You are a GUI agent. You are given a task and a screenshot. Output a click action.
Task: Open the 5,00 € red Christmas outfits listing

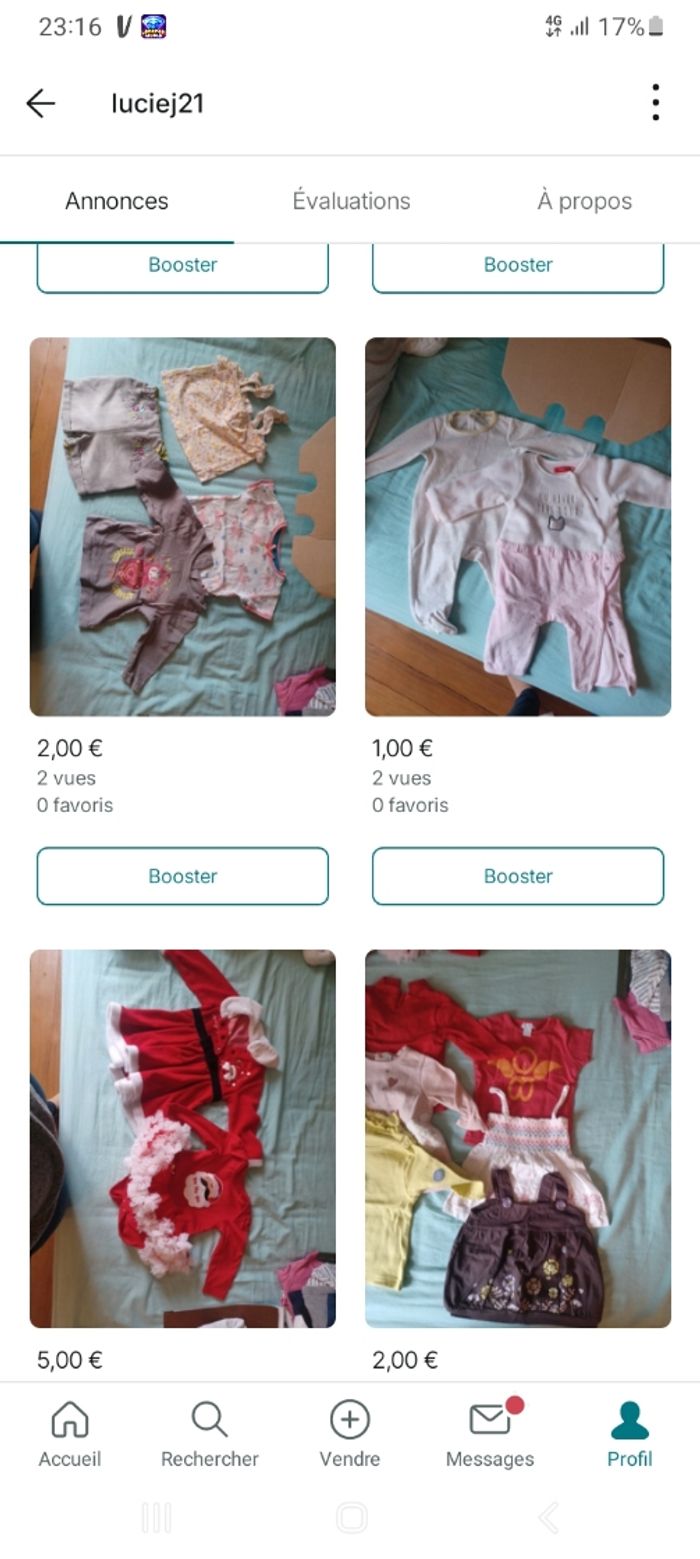click(183, 1138)
